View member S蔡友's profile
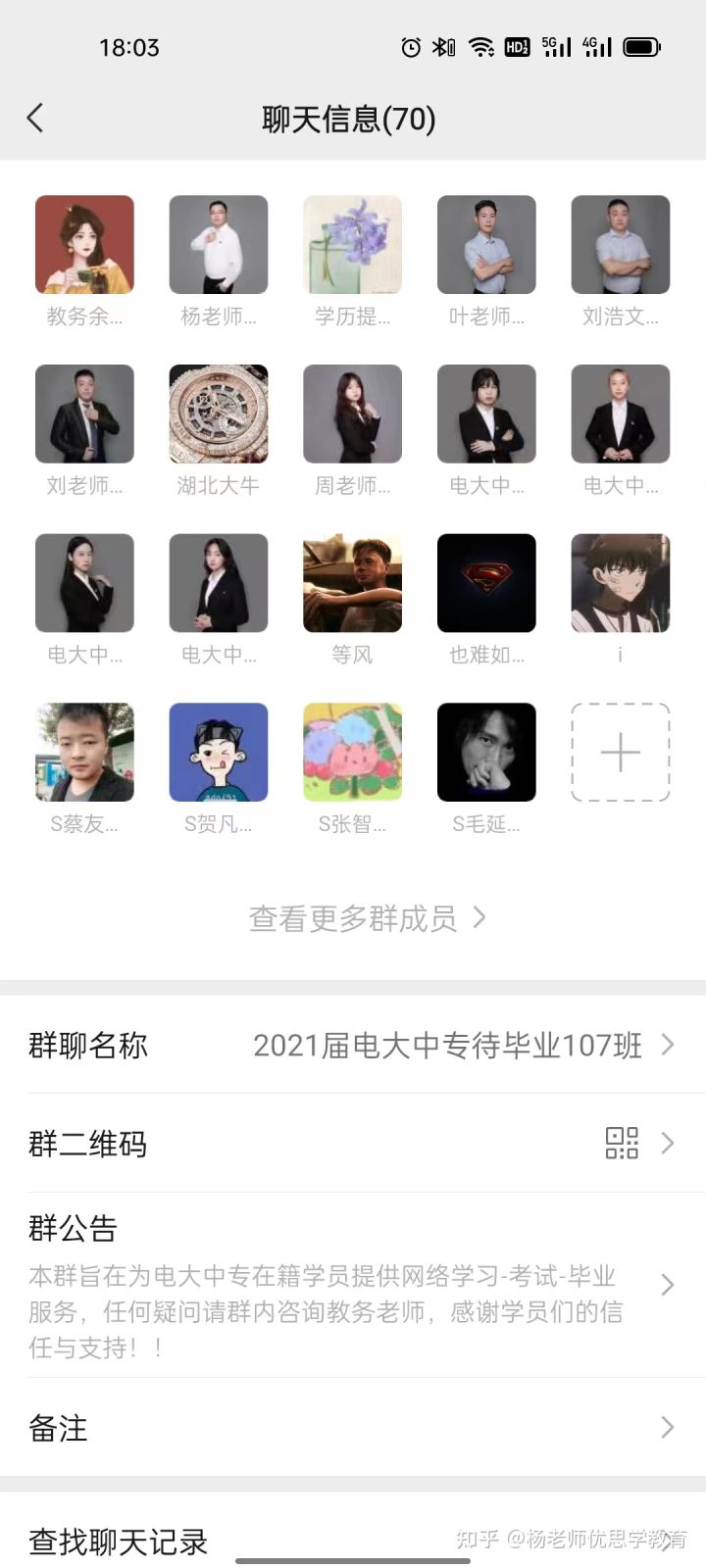This screenshot has width=706, height=1568. (84, 753)
